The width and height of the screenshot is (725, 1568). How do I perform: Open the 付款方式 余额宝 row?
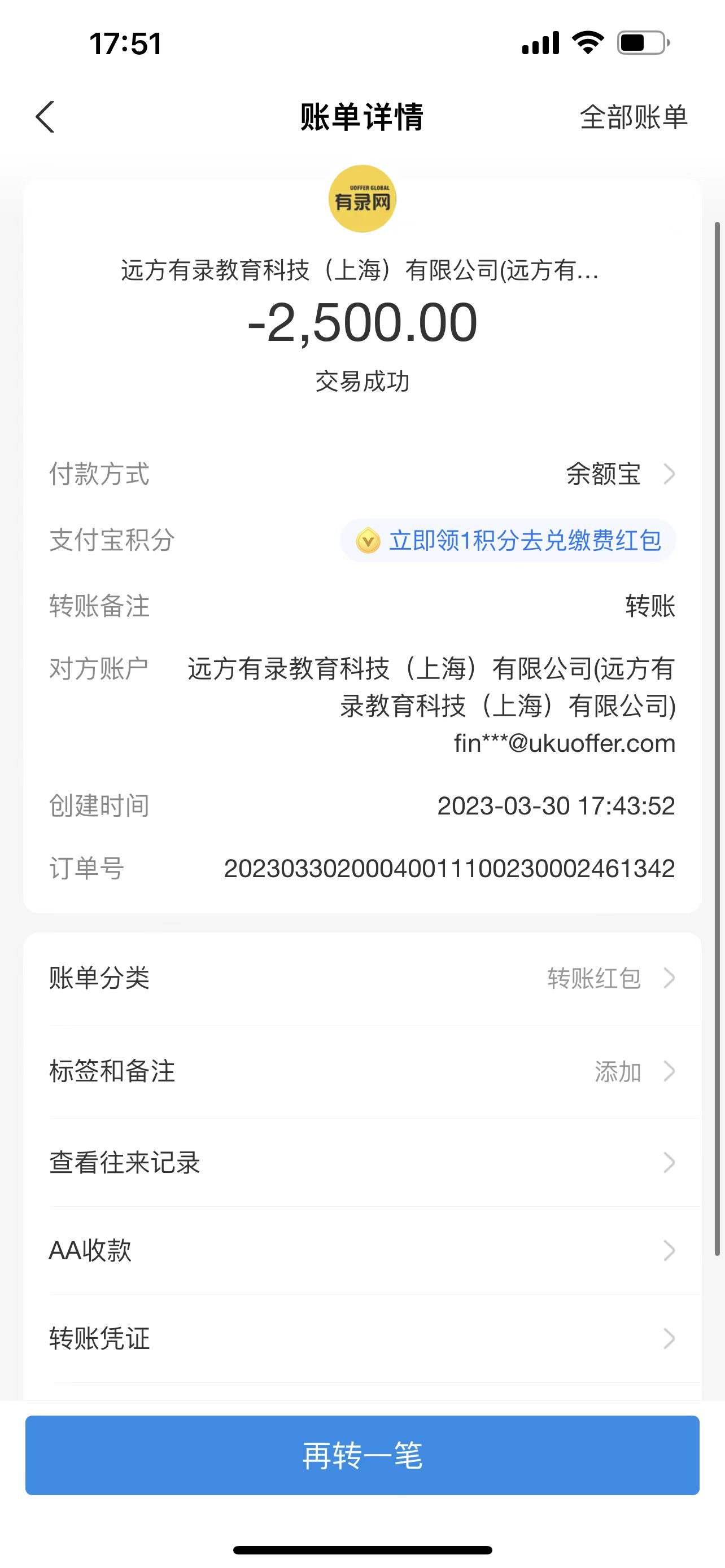619,474
